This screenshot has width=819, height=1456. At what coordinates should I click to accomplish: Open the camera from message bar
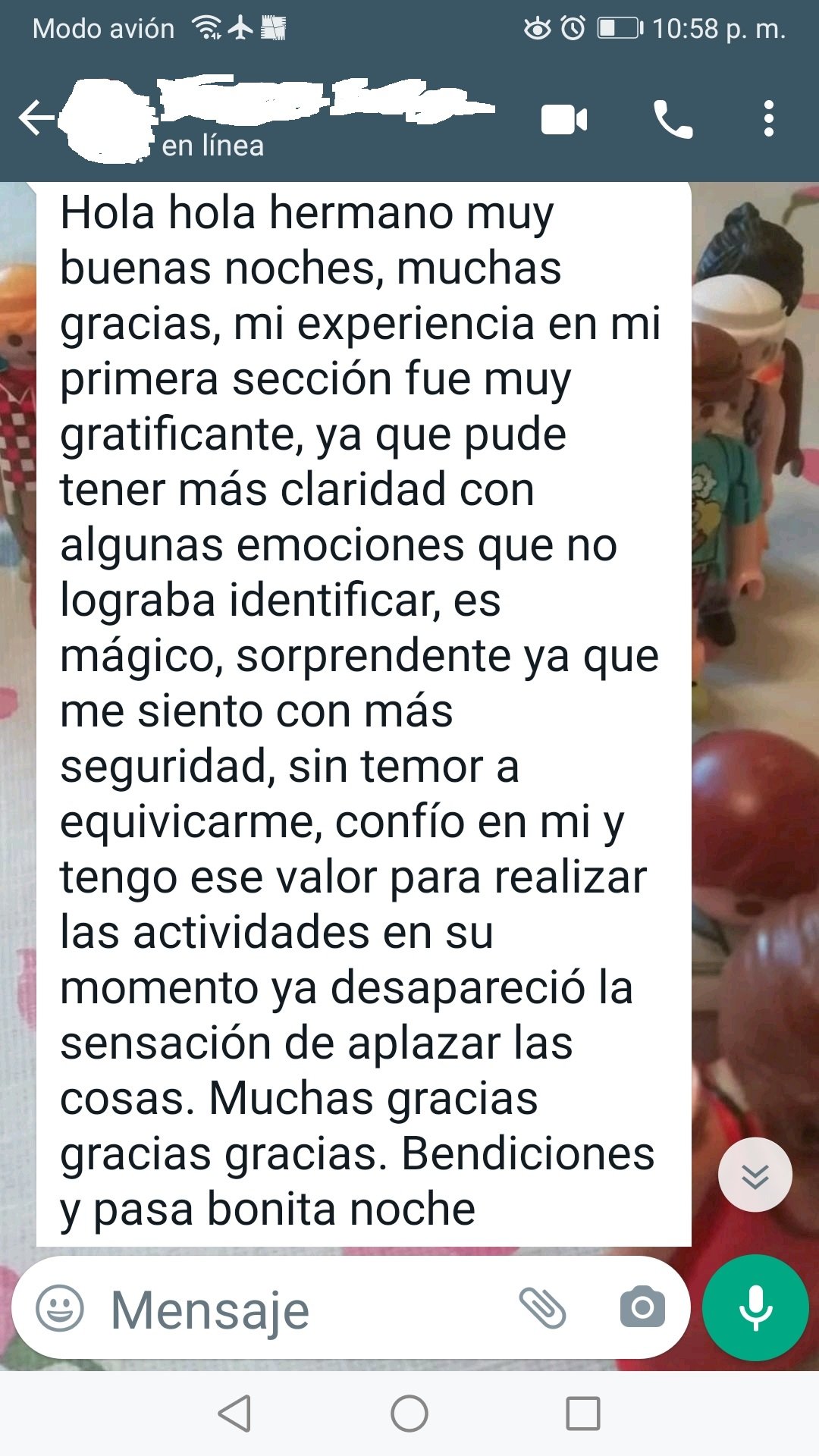[x=642, y=1307]
